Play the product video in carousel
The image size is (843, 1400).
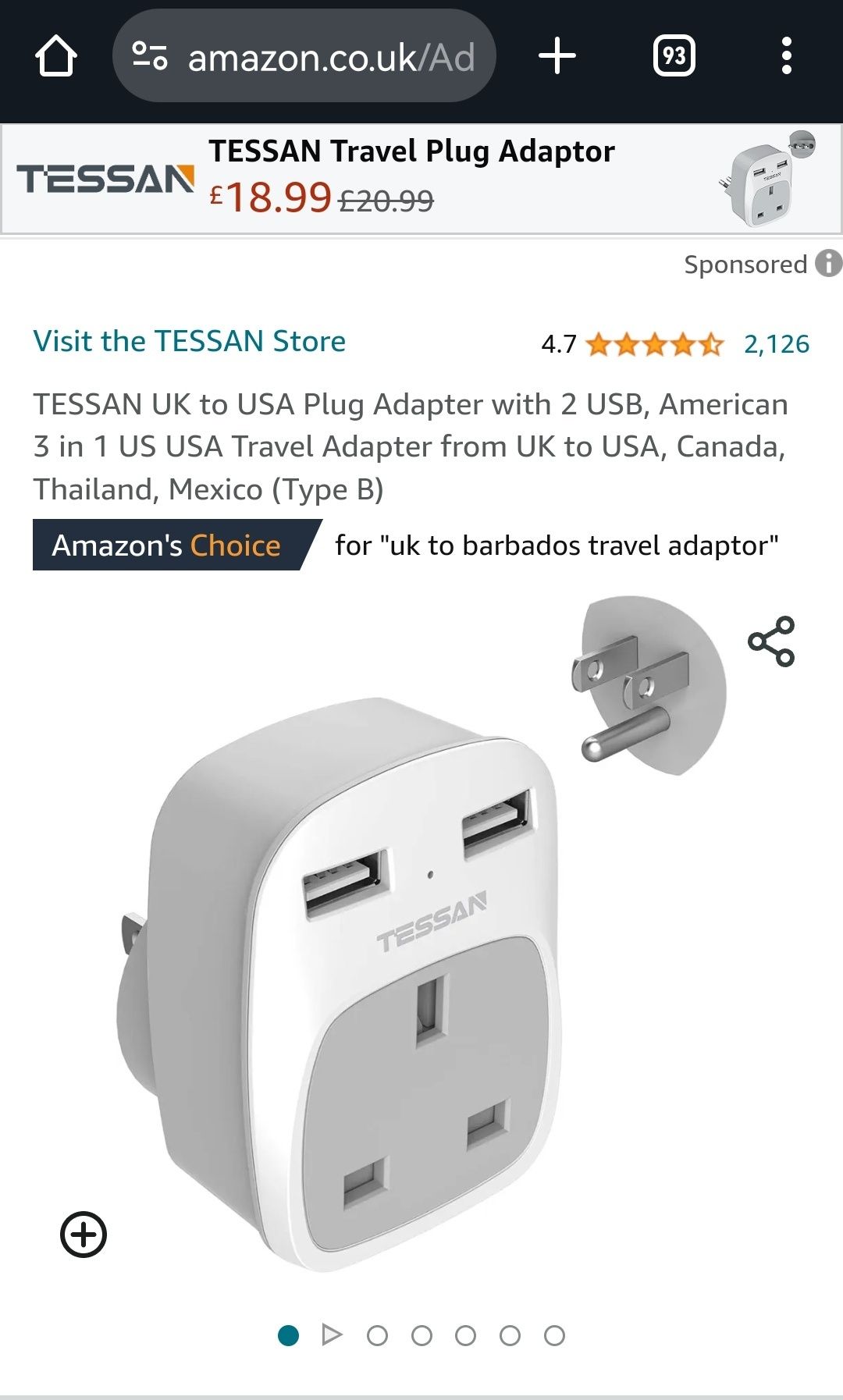tap(333, 1335)
